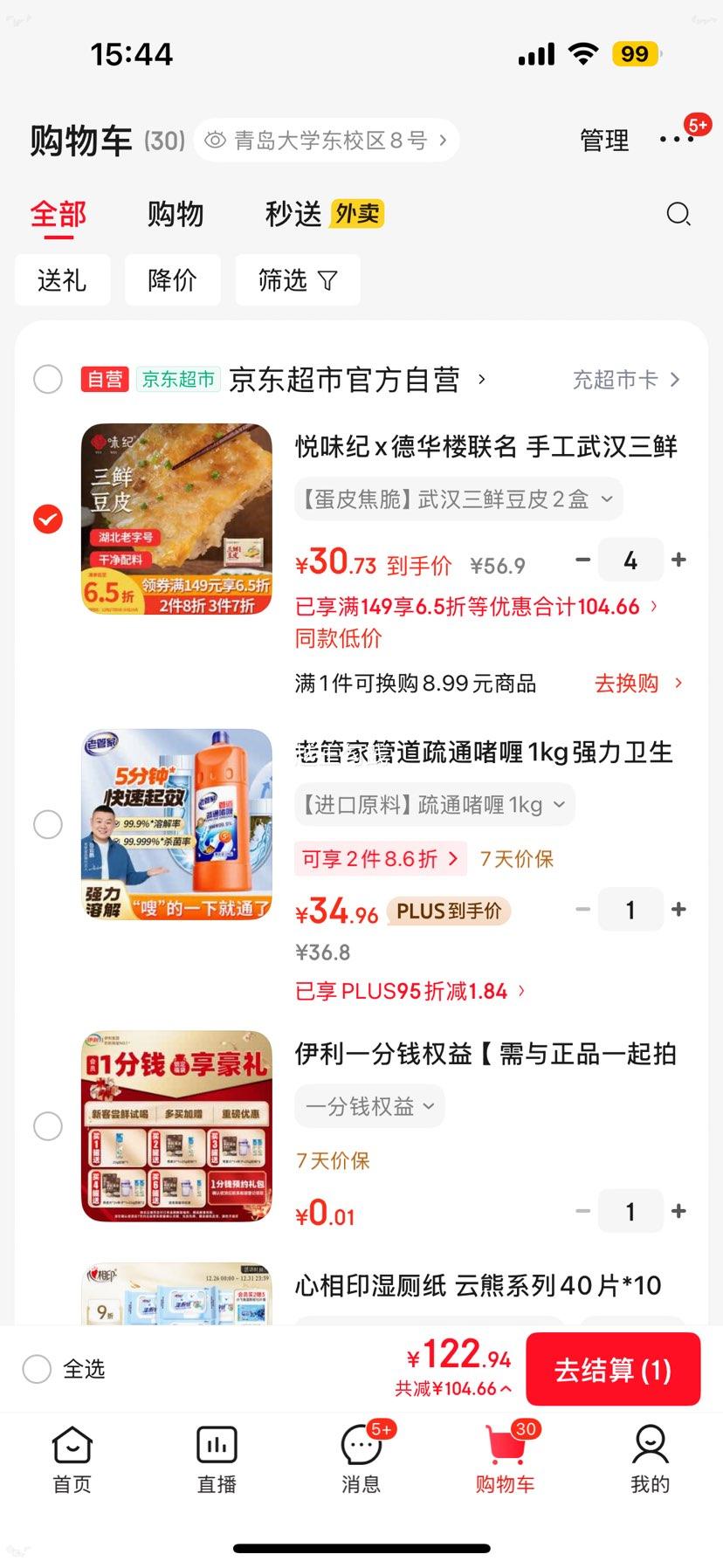Open the 去换购 exchange-purchase link
The image size is (723, 1568).
(625, 684)
